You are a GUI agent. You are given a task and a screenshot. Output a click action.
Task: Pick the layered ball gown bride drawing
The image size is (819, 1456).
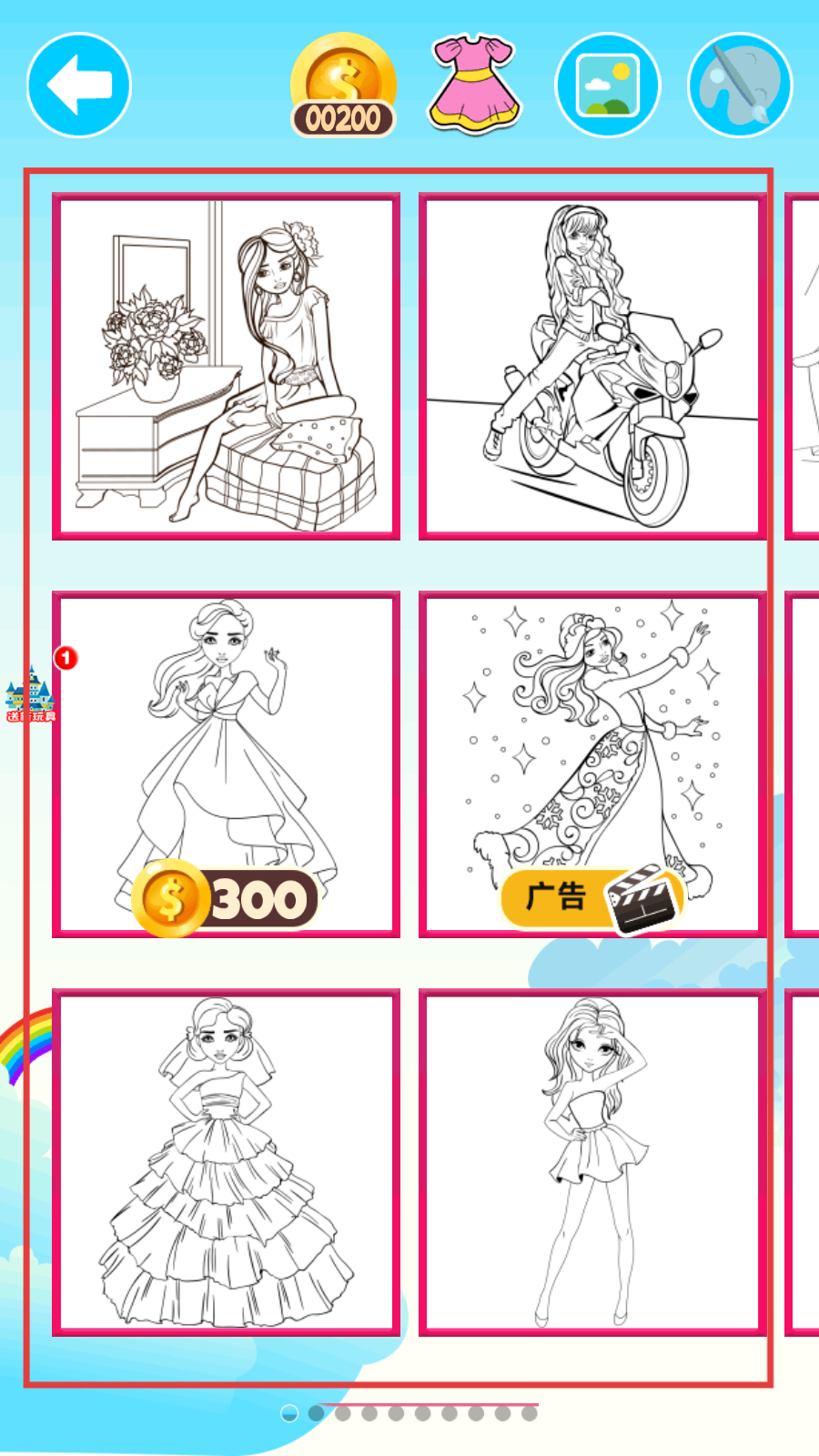(226, 1162)
